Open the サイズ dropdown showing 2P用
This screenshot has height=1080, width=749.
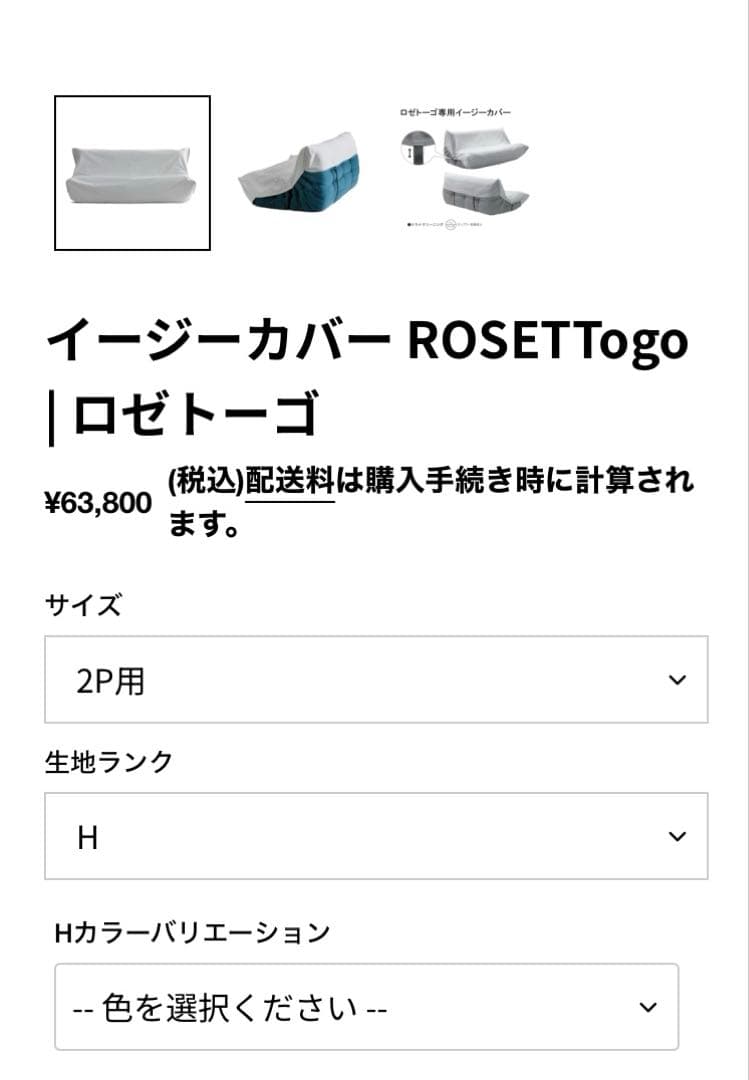coord(374,677)
